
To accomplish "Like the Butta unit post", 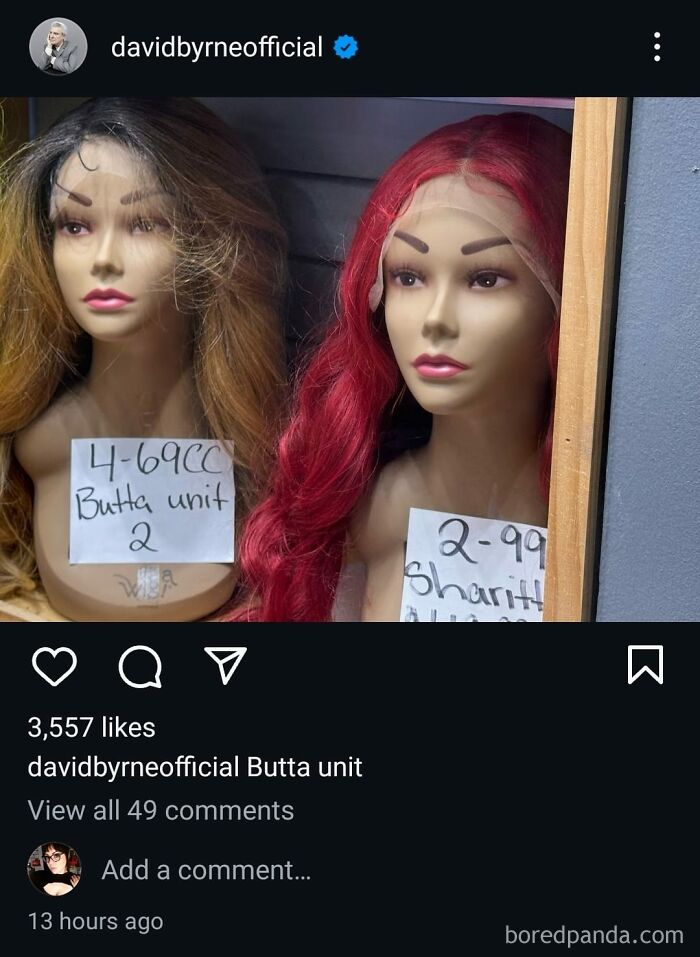I will (54, 666).
